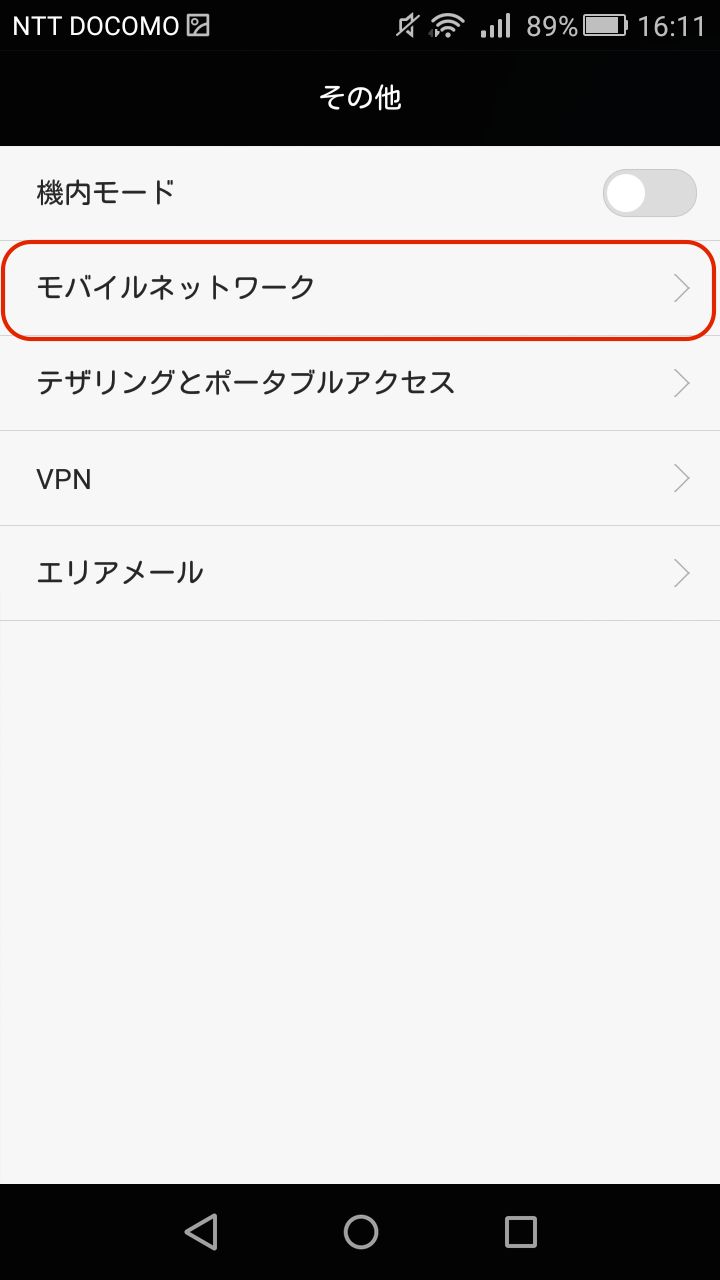This screenshot has width=720, height=1280.
Task: Open テザリングとポータブルアクセス settings
Action: (360, 383)
